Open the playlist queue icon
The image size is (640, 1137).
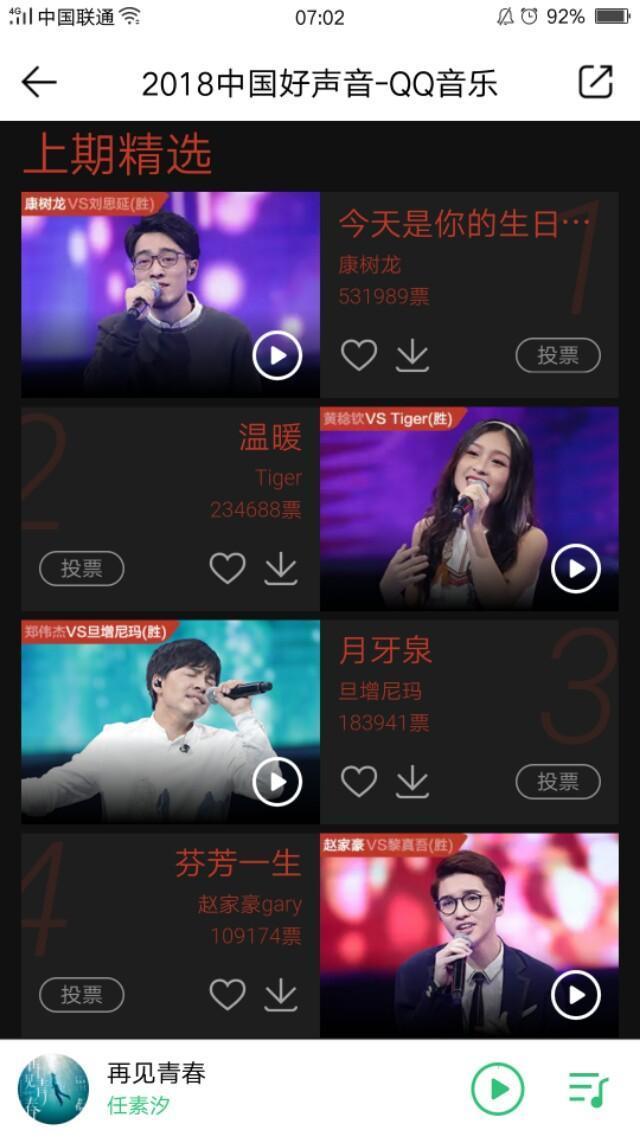coord(588,1089)
